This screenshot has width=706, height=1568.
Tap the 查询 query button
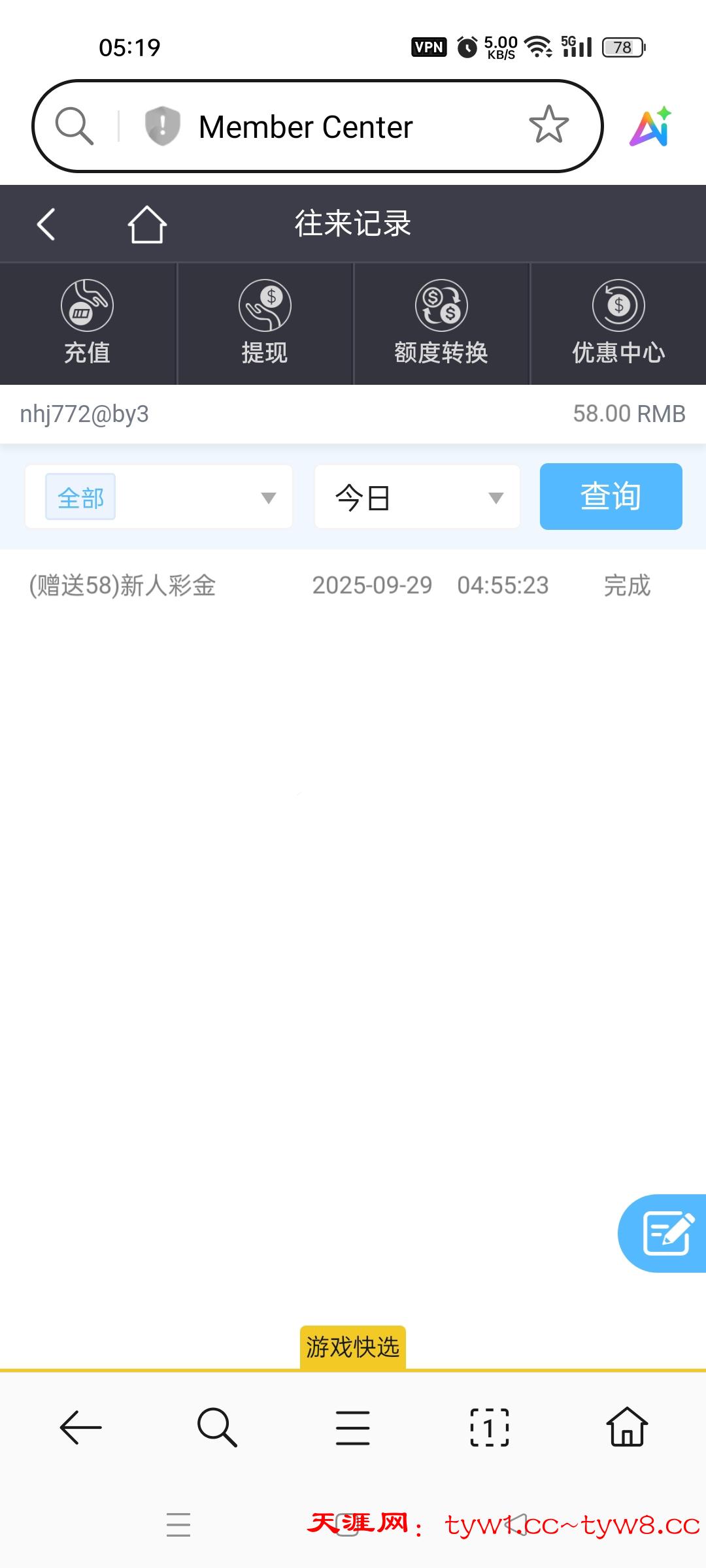click(x=611, y=497)
